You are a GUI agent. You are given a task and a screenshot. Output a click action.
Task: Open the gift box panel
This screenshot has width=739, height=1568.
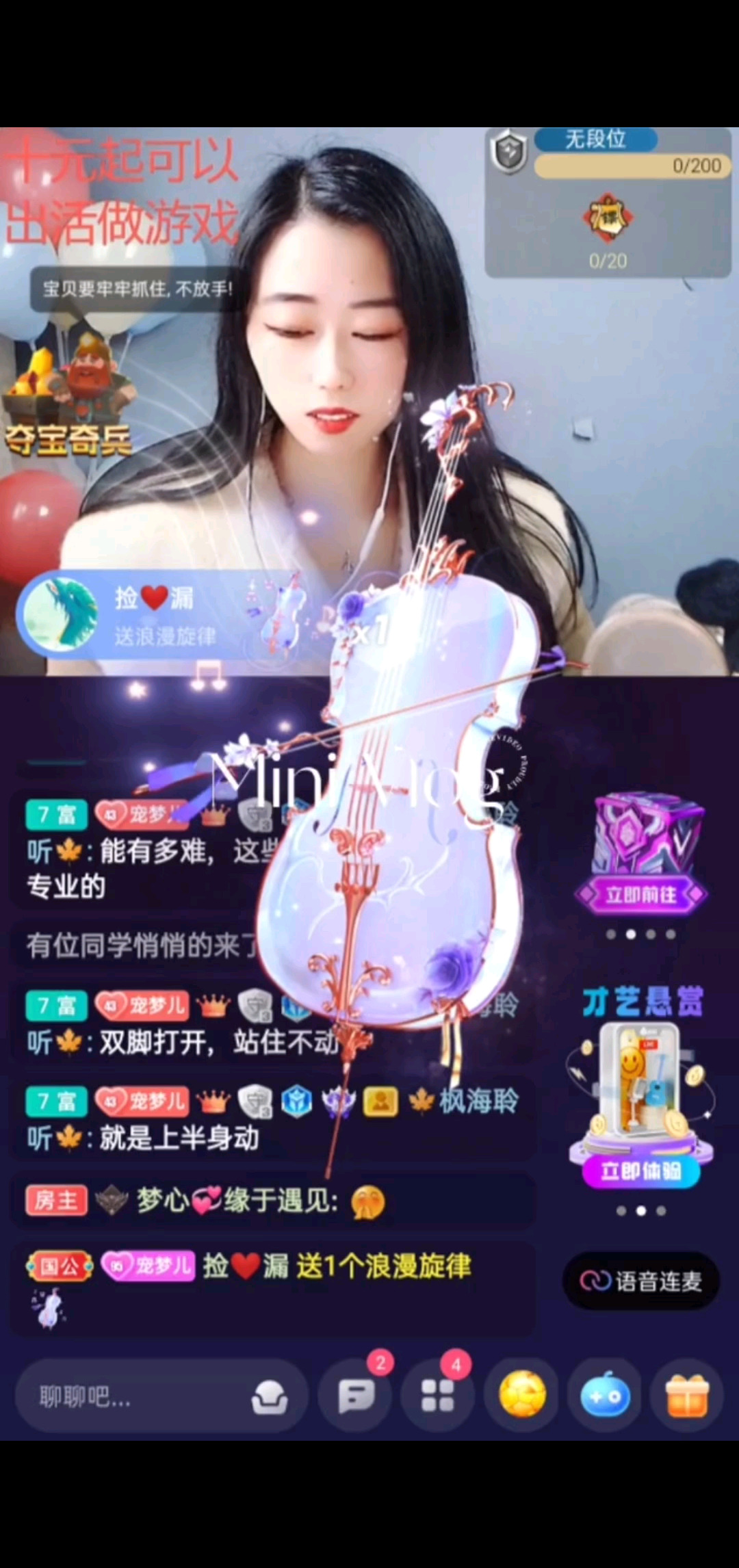(x=687, y=1396)
